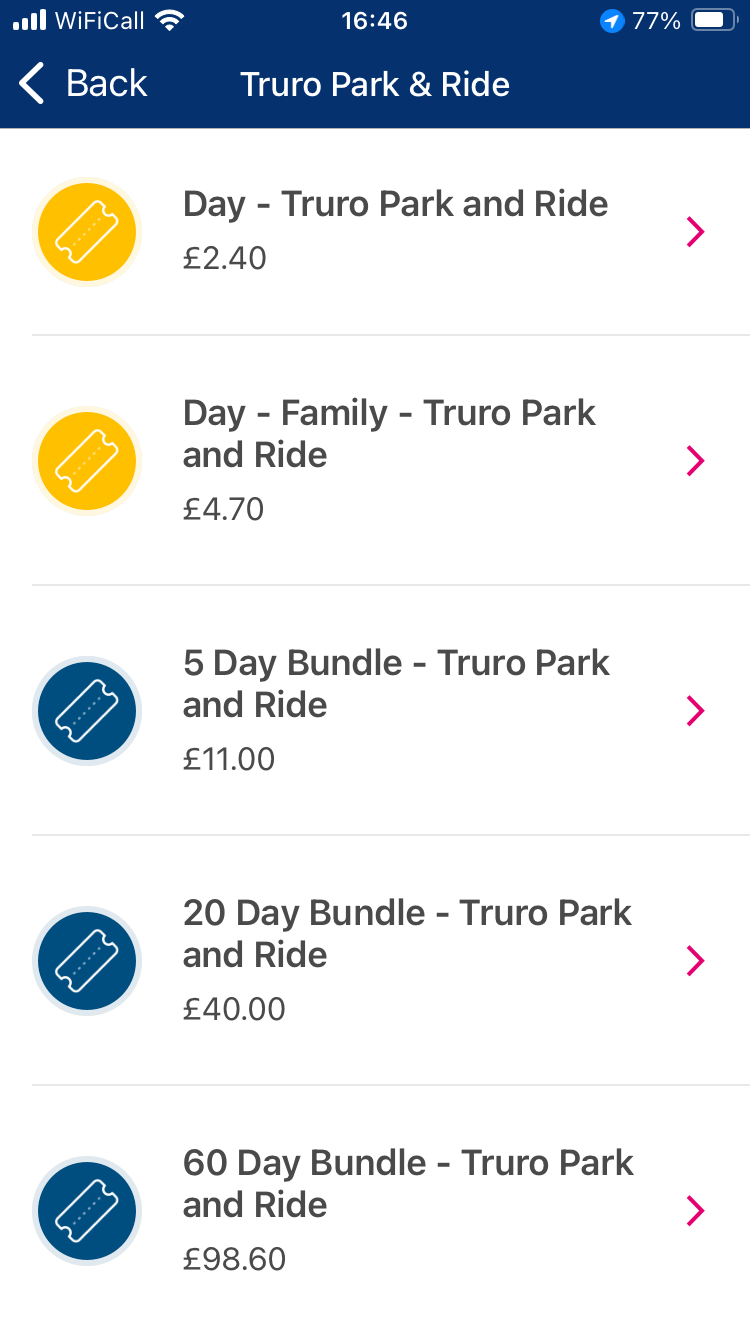Screen dimensions: 750x1334
Task: Click the location services arrow icon
Action: [611, 19]
